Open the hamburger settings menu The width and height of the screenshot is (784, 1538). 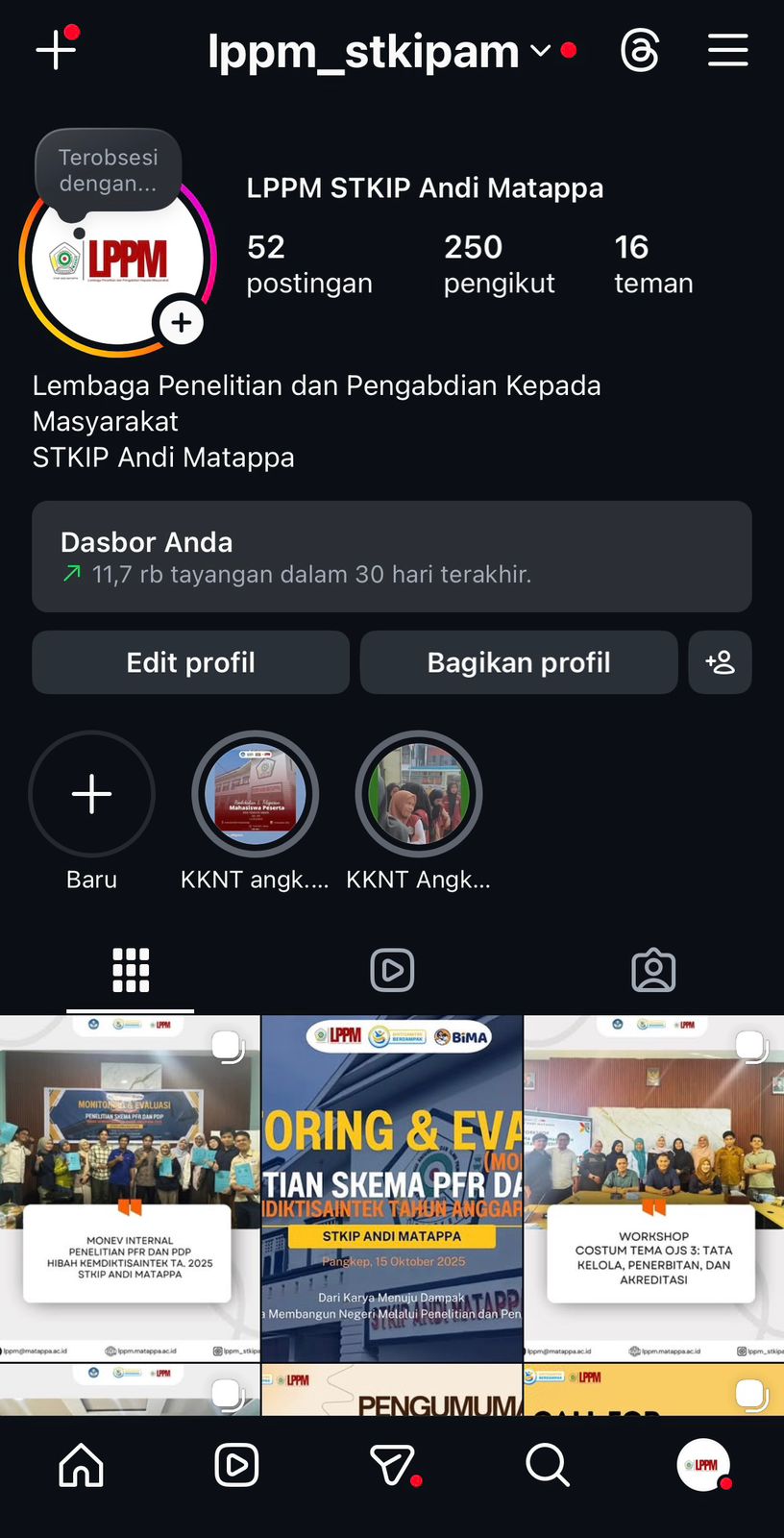pyautogui.click(x=727, y=50)
